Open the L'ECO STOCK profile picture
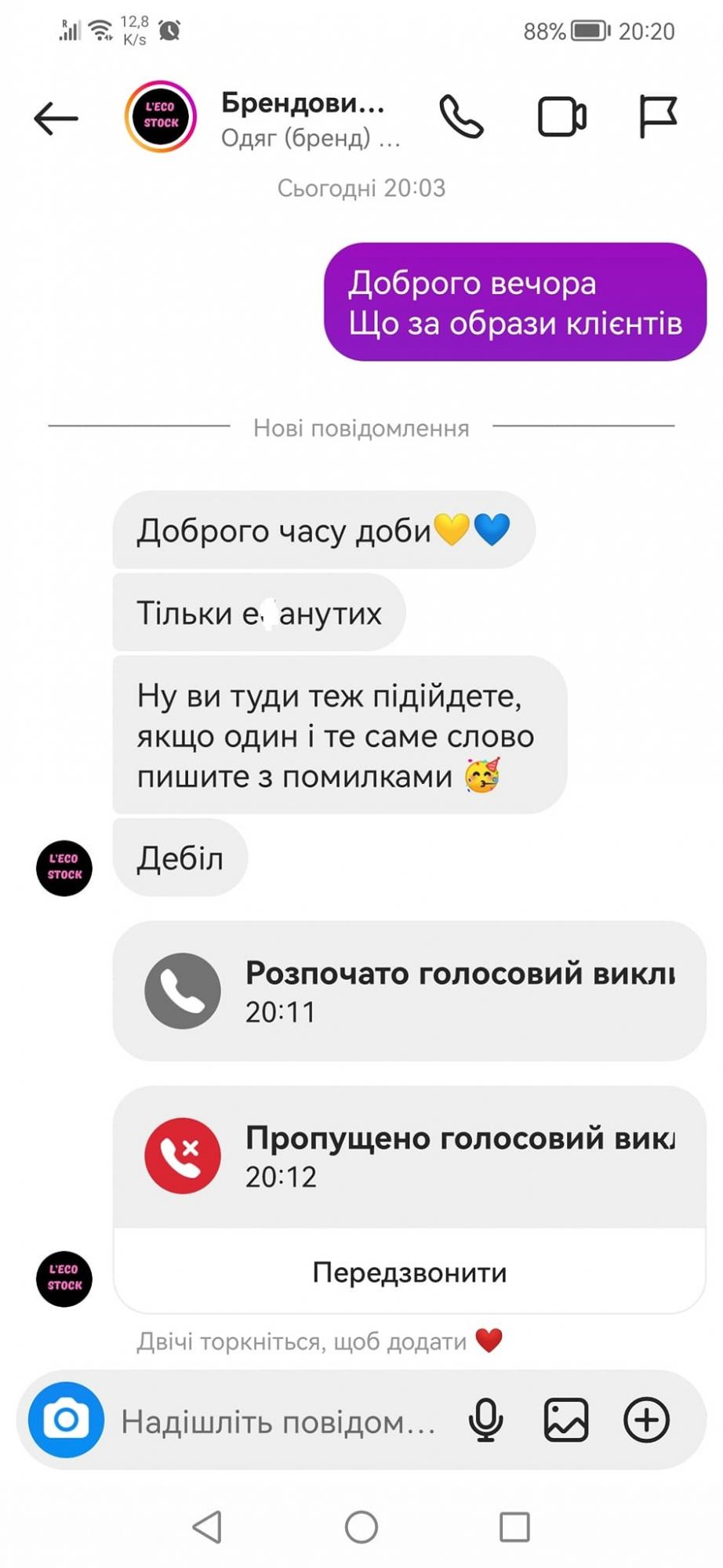The height and width of the screenshot is (1568, 723). coord(161,116)
